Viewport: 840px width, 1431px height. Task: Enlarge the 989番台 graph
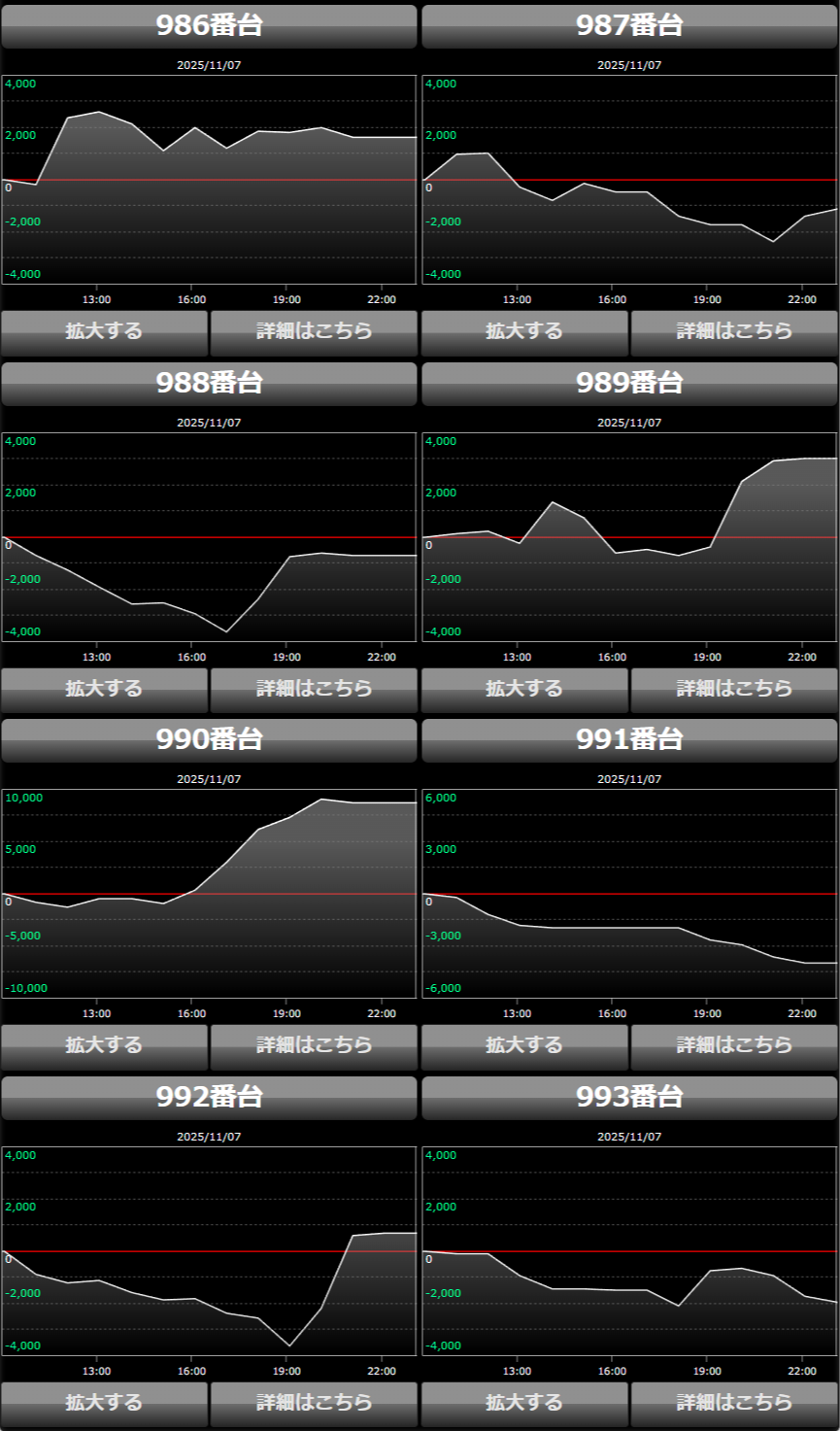tap(524, 690)
